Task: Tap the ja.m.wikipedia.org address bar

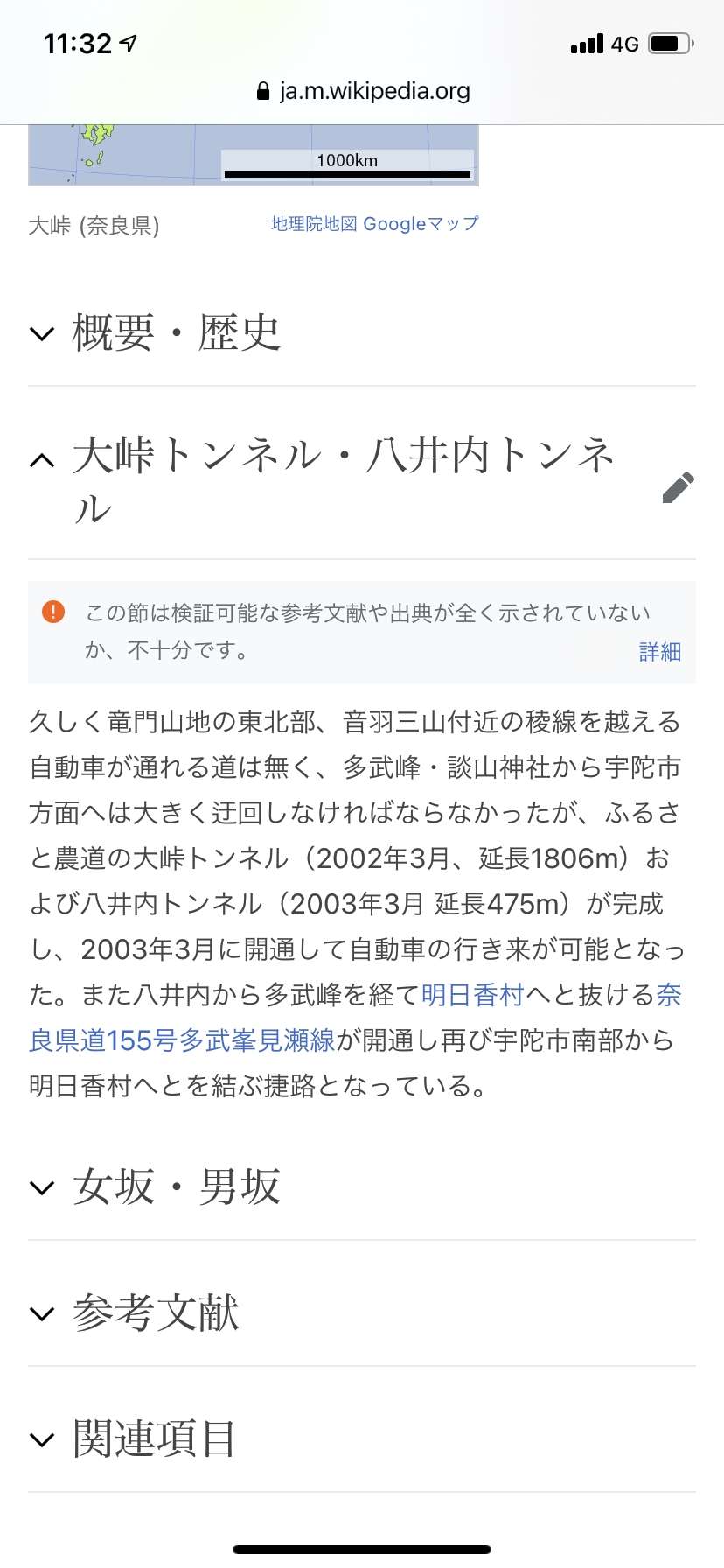Action: coord(362,91)
